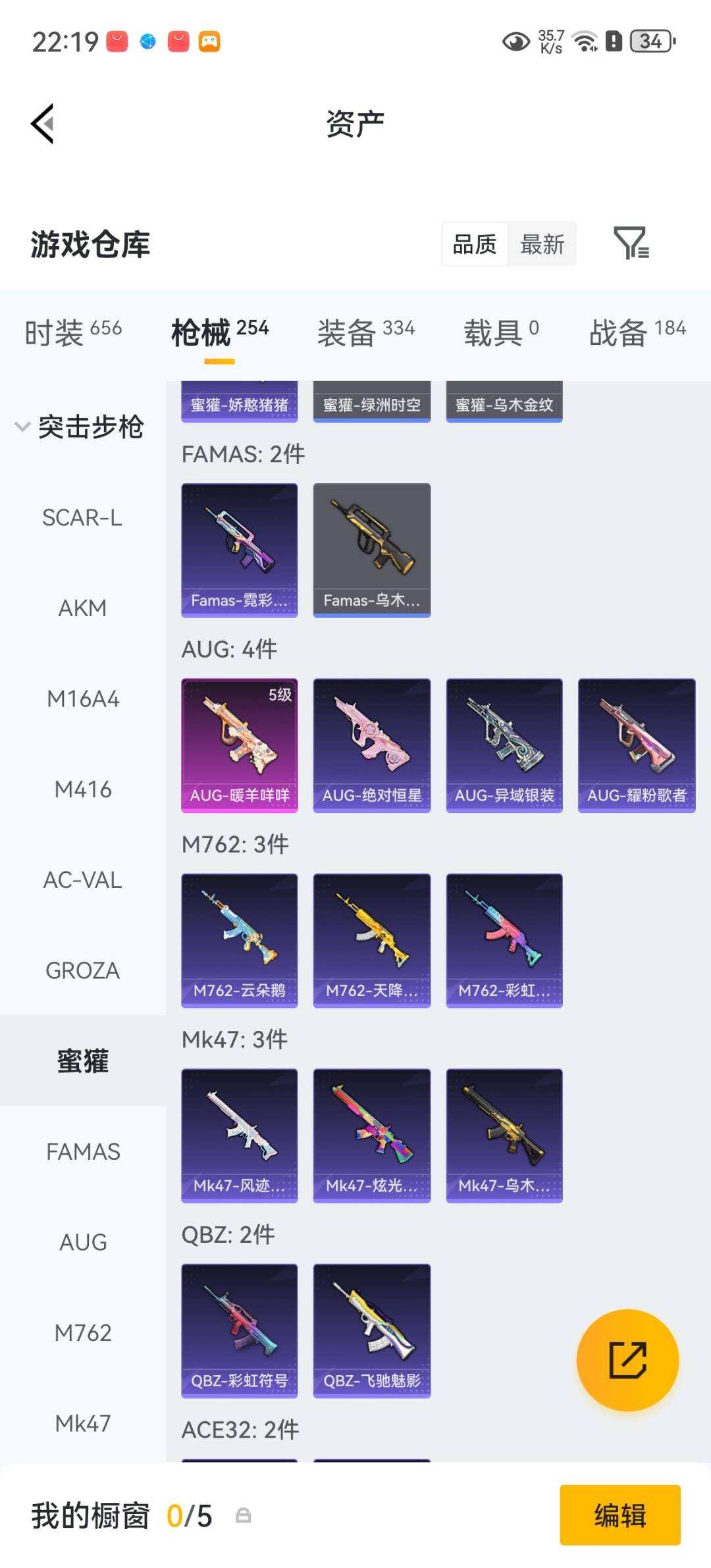Image resolution: width=711 pixels, height=1568 pixels.
Task: Sort by 最新
Action: point(542,244)
